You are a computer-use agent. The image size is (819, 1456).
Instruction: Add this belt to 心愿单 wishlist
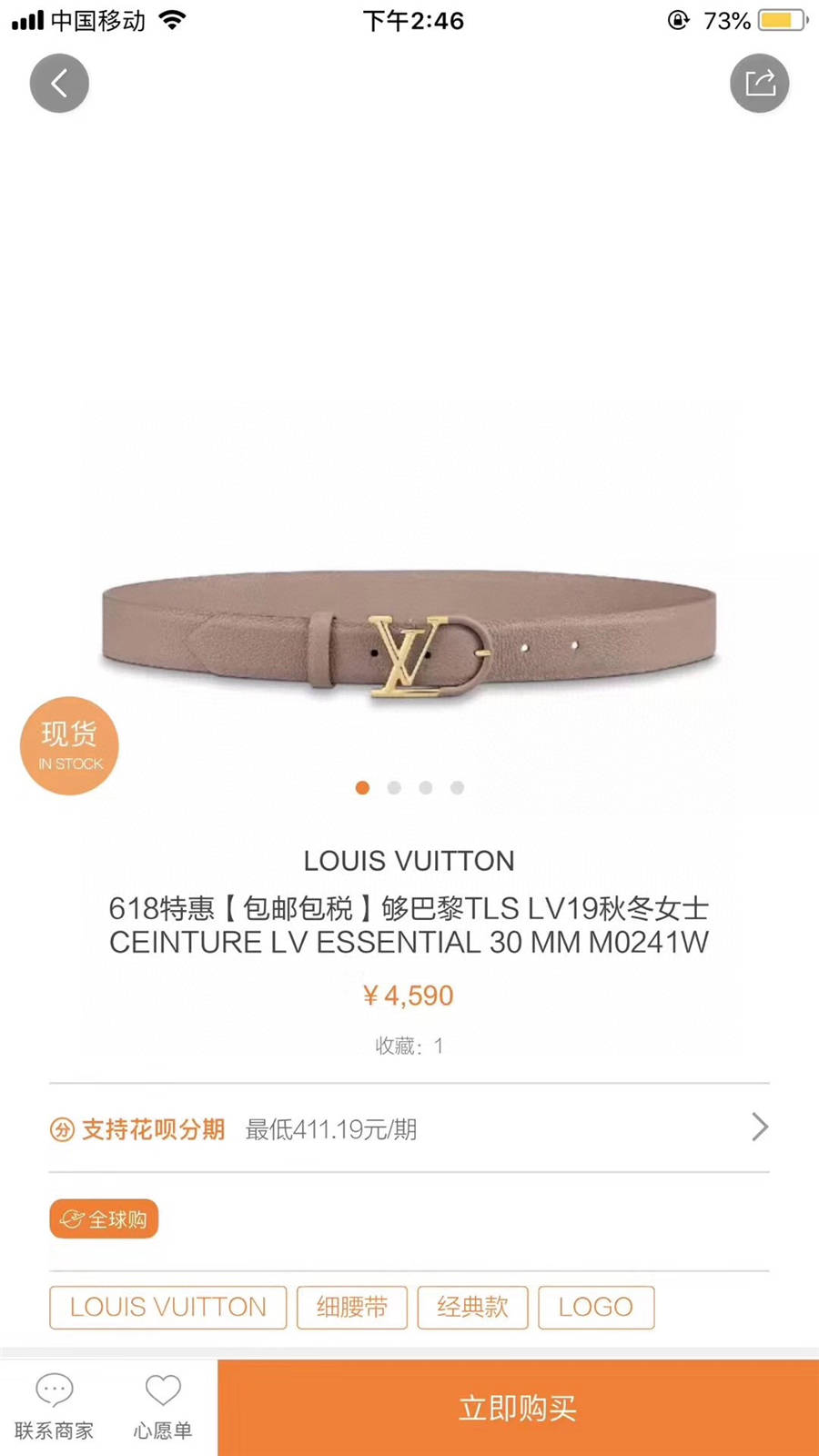(x=164, y=1408)
